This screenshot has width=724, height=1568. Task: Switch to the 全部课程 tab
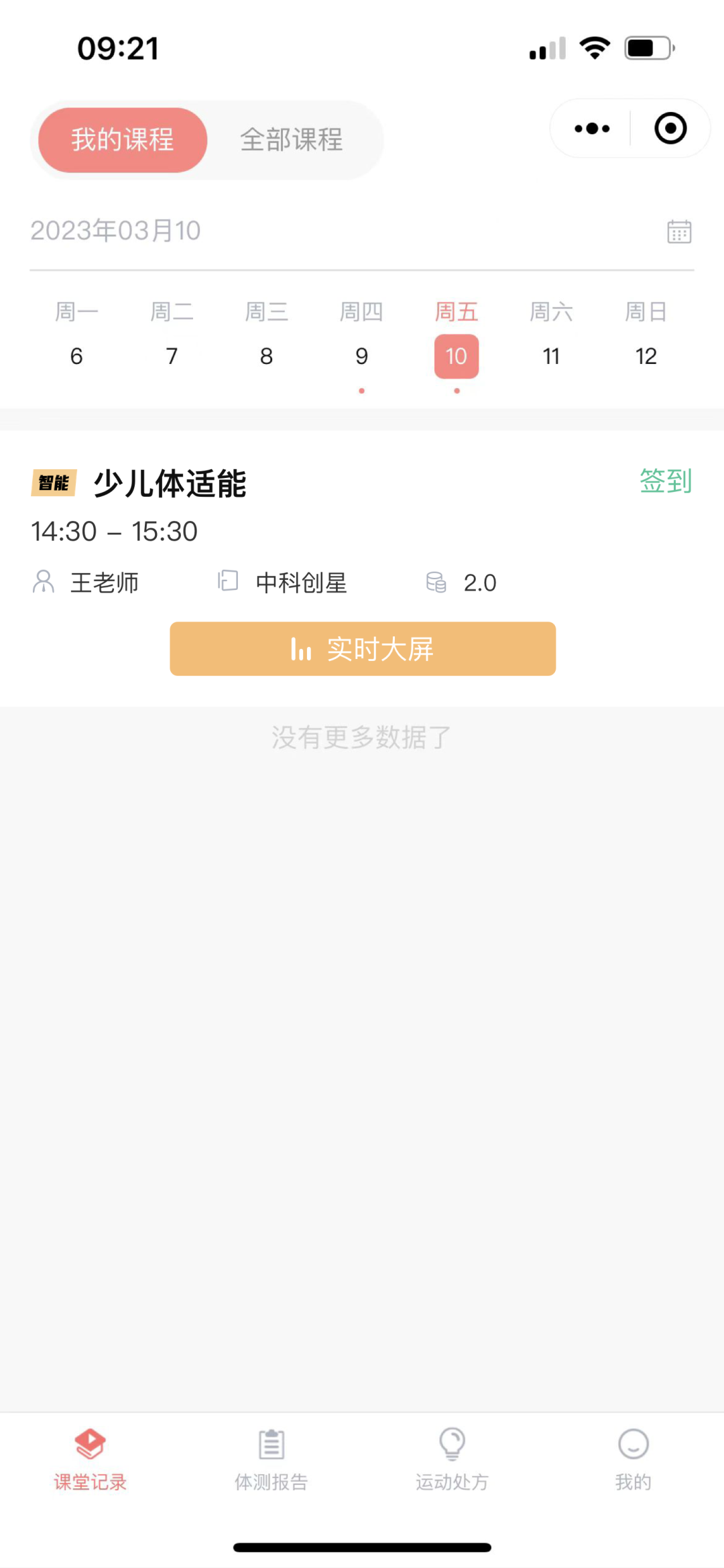(x=292, y=140)
